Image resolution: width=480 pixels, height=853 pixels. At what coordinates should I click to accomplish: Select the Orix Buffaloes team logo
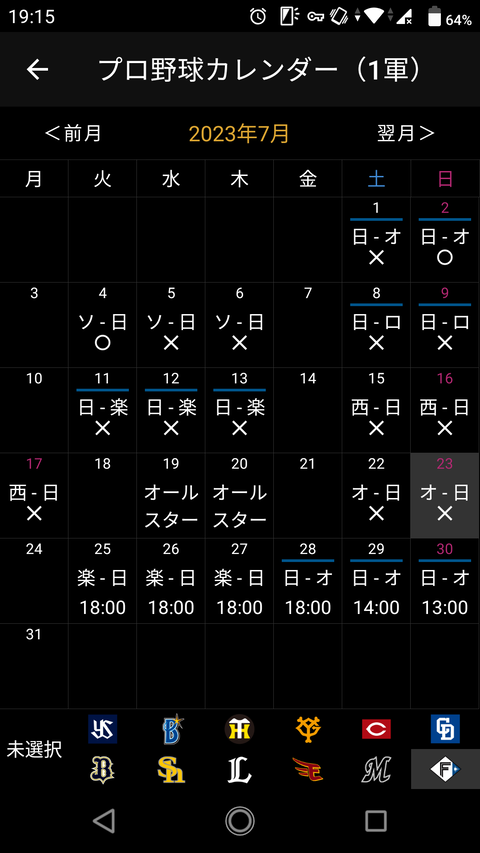[102, 769]
